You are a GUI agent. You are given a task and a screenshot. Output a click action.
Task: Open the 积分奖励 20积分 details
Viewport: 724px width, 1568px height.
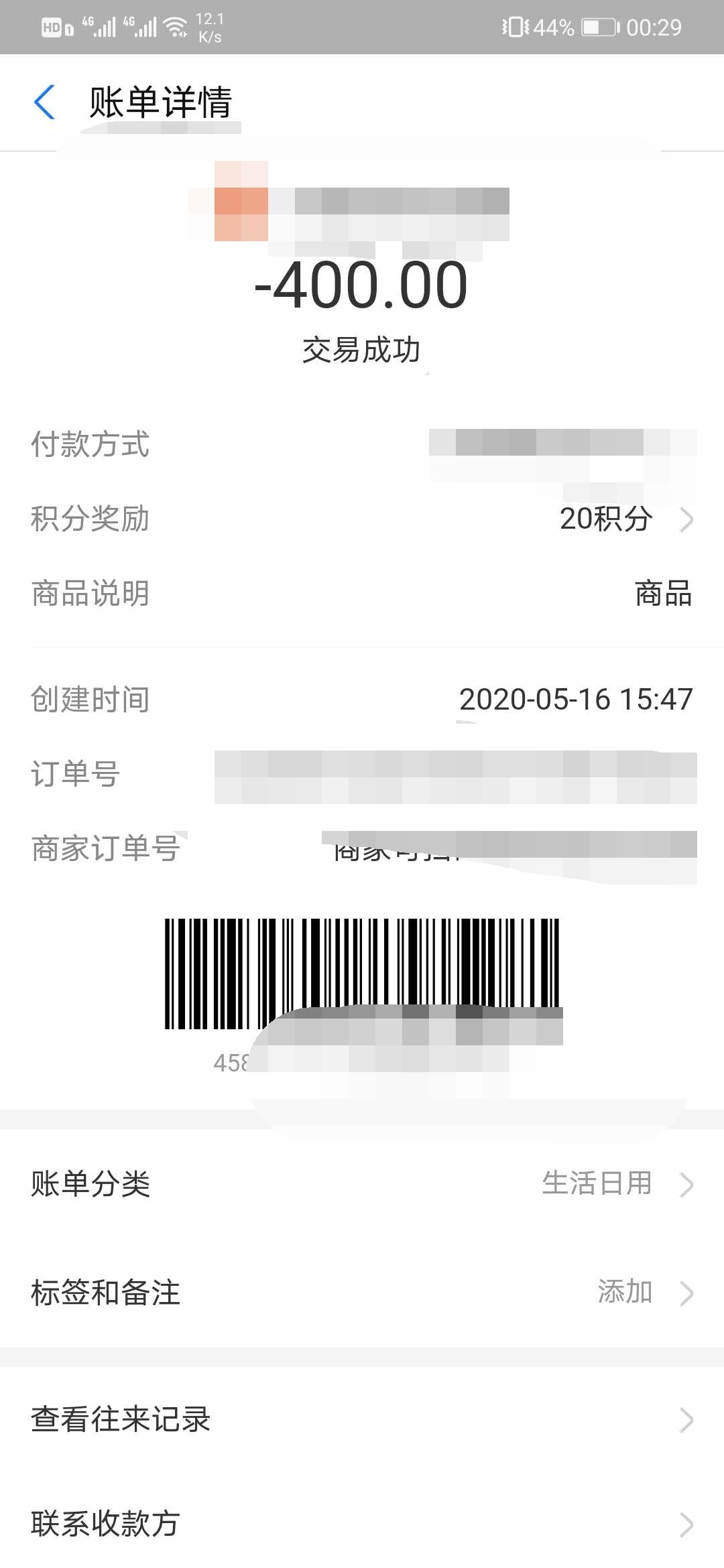pos(623,519)
